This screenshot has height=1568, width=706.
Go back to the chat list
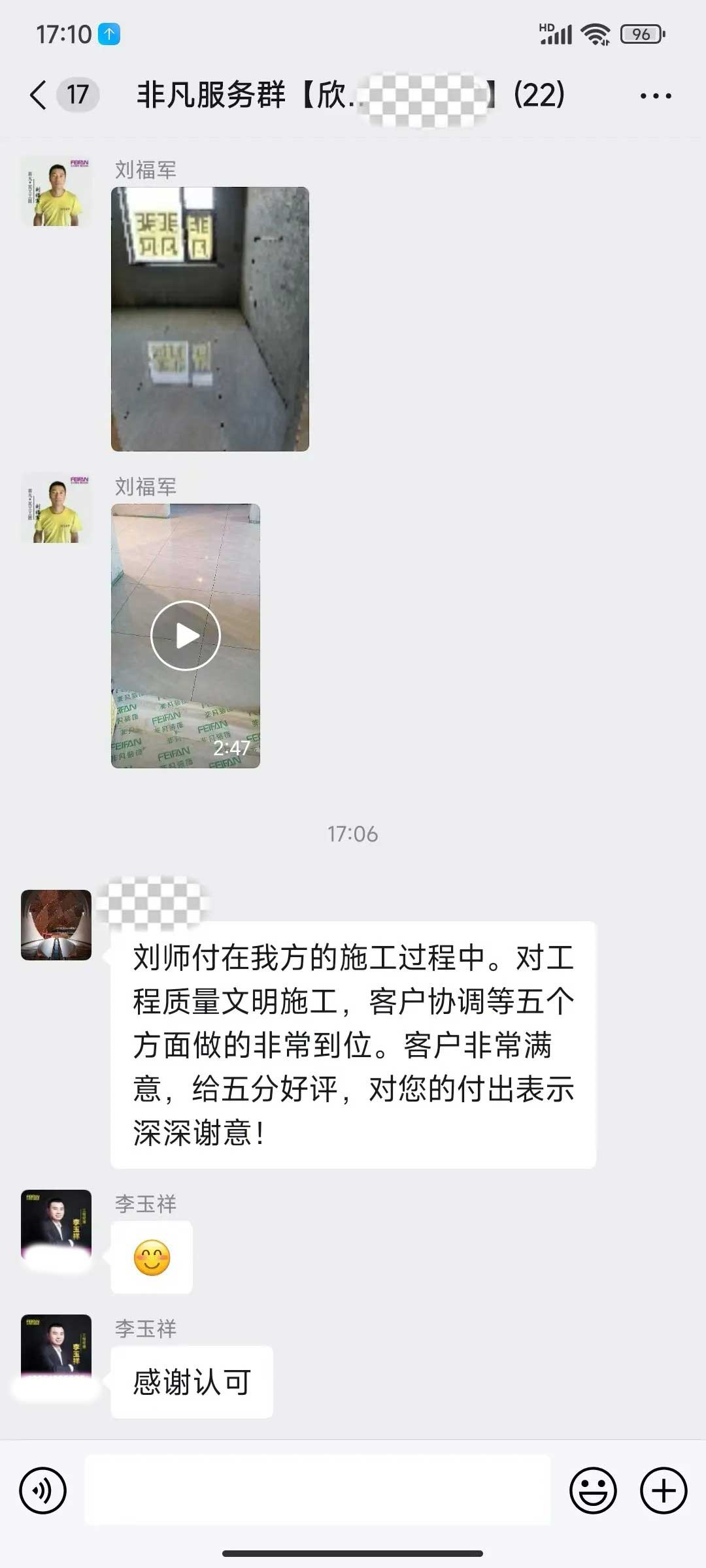click(39, 95)
